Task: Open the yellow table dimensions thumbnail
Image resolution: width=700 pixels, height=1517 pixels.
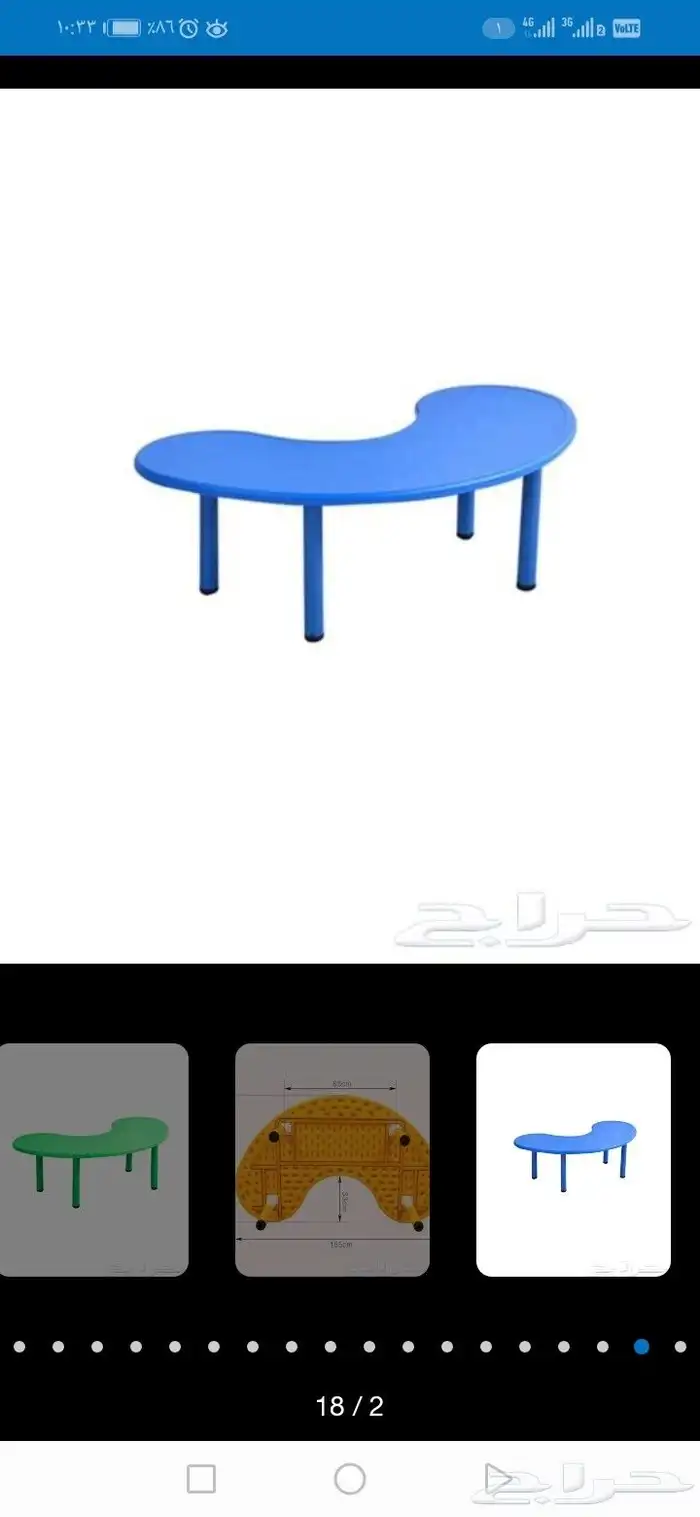Action: tap(332, 1159)
